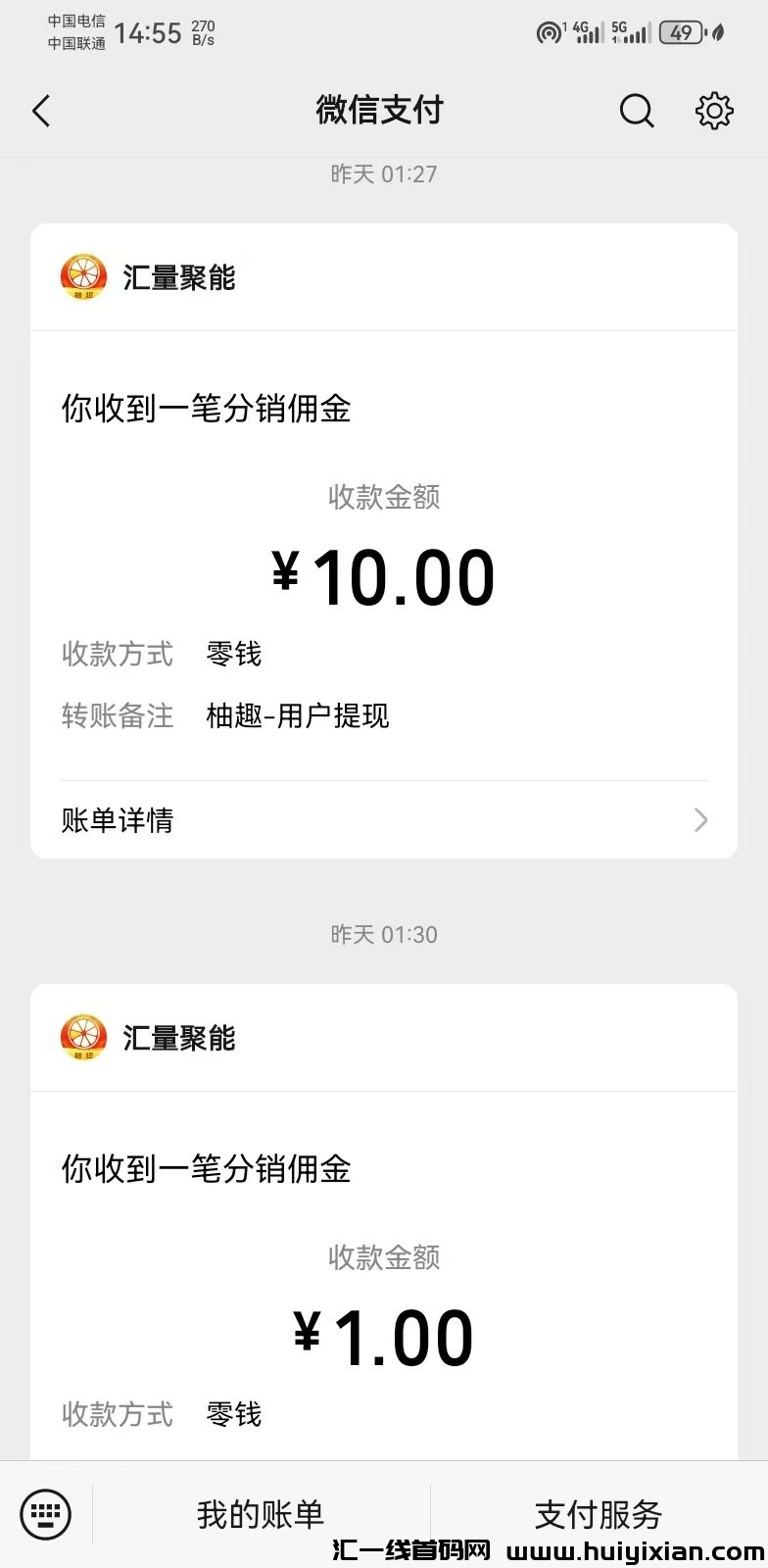Image resolution: width=768 pixels, height=1568 pixels.
Task: Switch to keyboard input mode
Action: click(46, 1514)
